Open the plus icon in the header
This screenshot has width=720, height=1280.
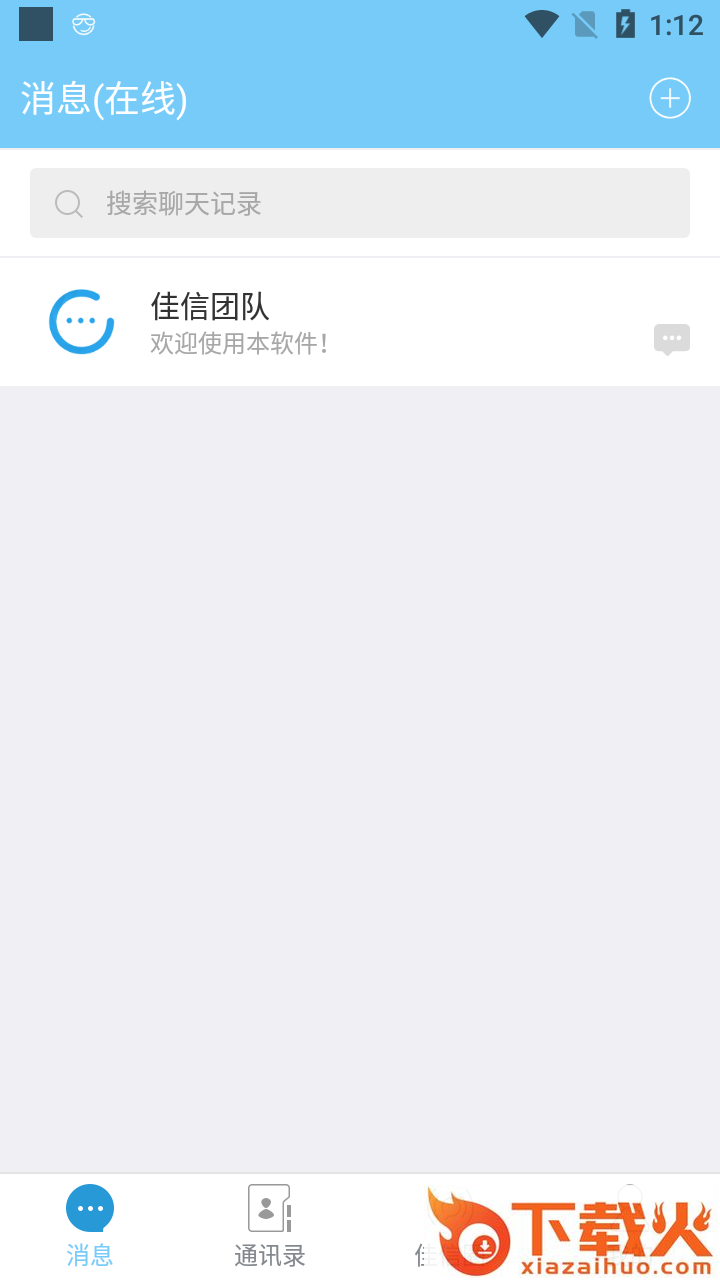pyautogui.click(x=670, y=98)
